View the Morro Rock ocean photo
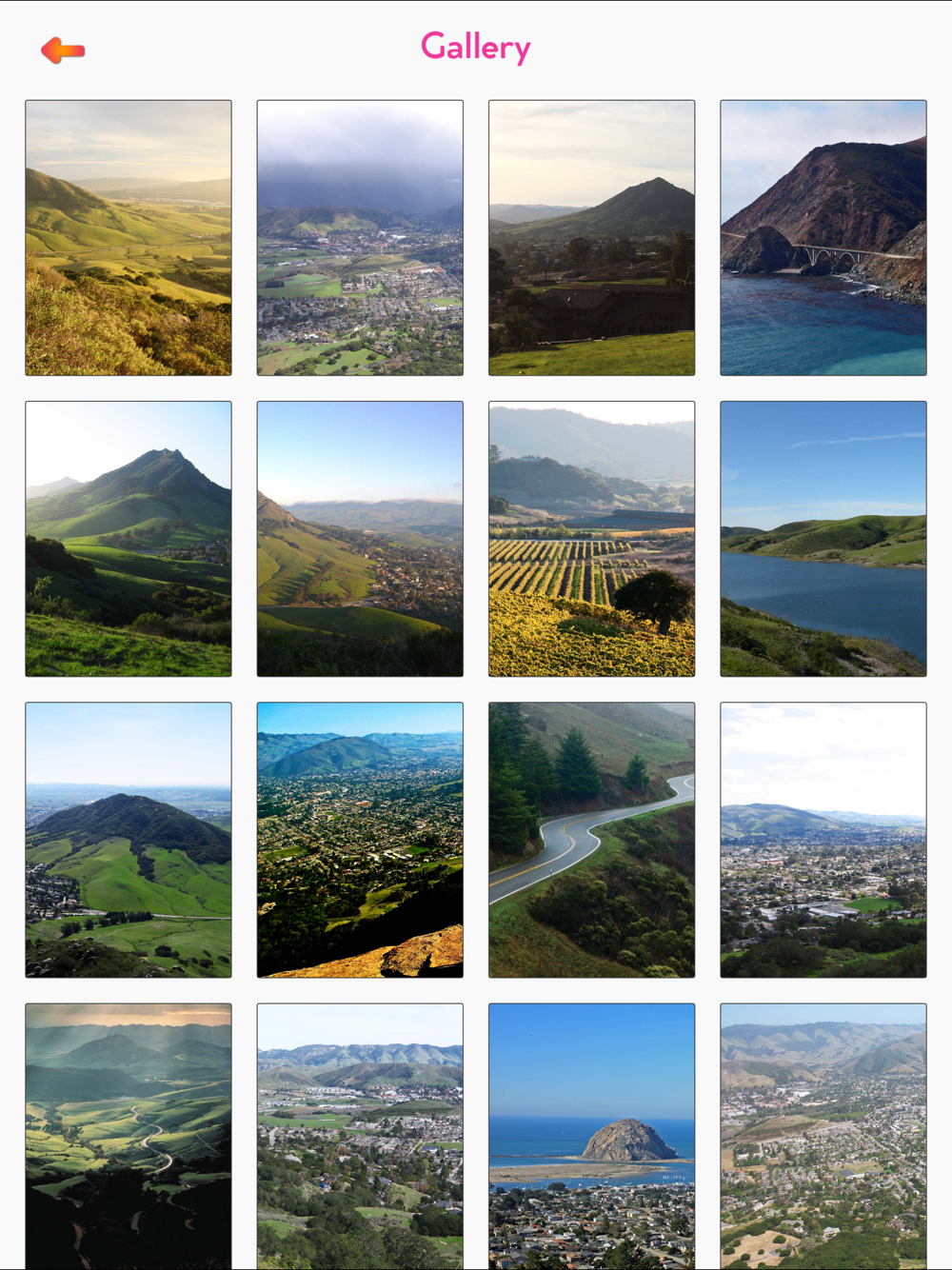 (591, 1136)
